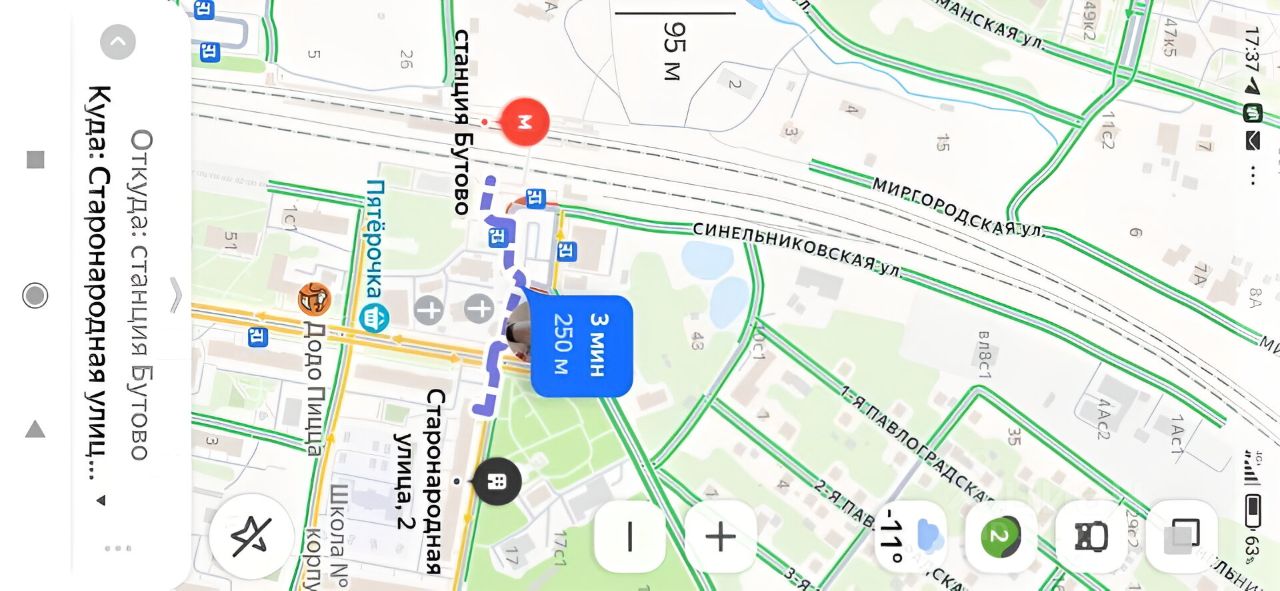Open the Пятёрочка store marker
The height and width of the screenshot is (591, 1280).
click(374, 318)
